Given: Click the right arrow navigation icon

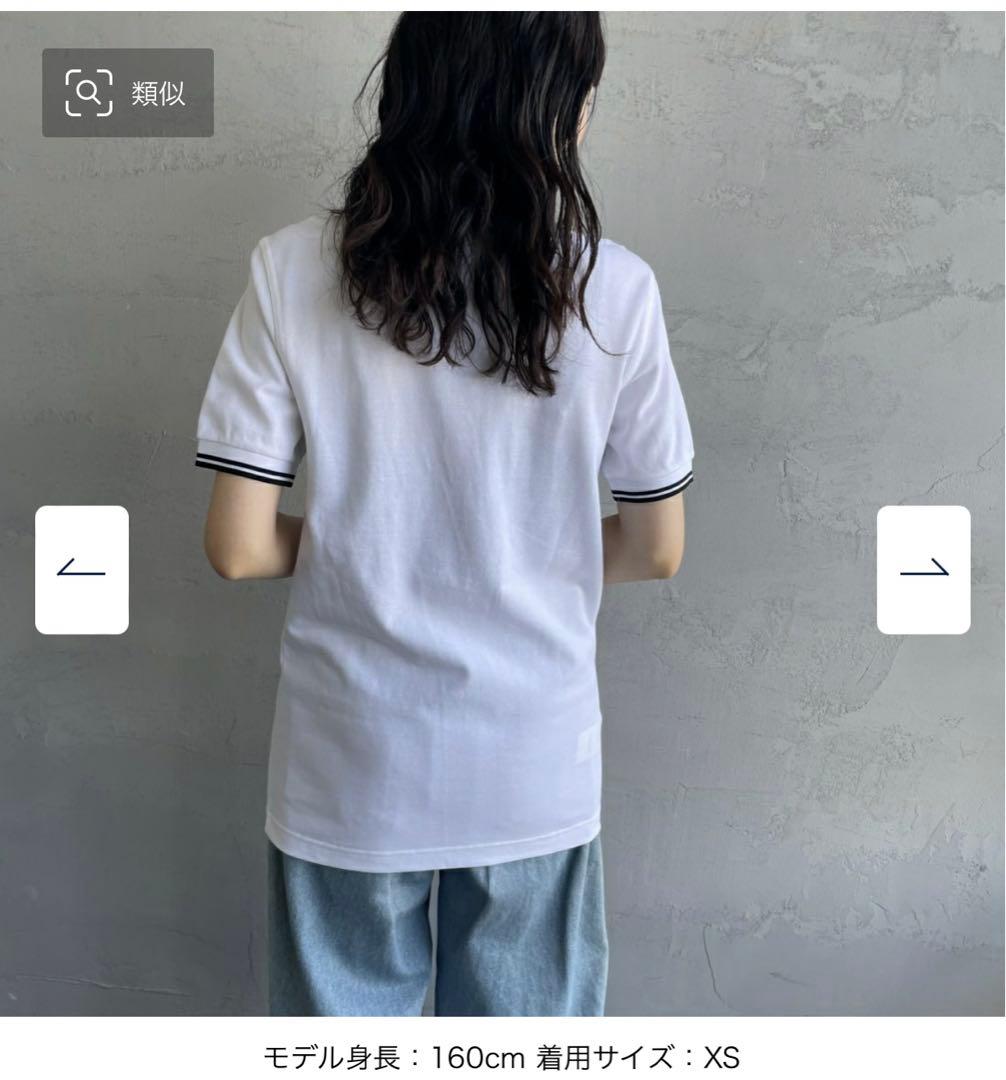Looking at the screenshot, I should [924, 570].
